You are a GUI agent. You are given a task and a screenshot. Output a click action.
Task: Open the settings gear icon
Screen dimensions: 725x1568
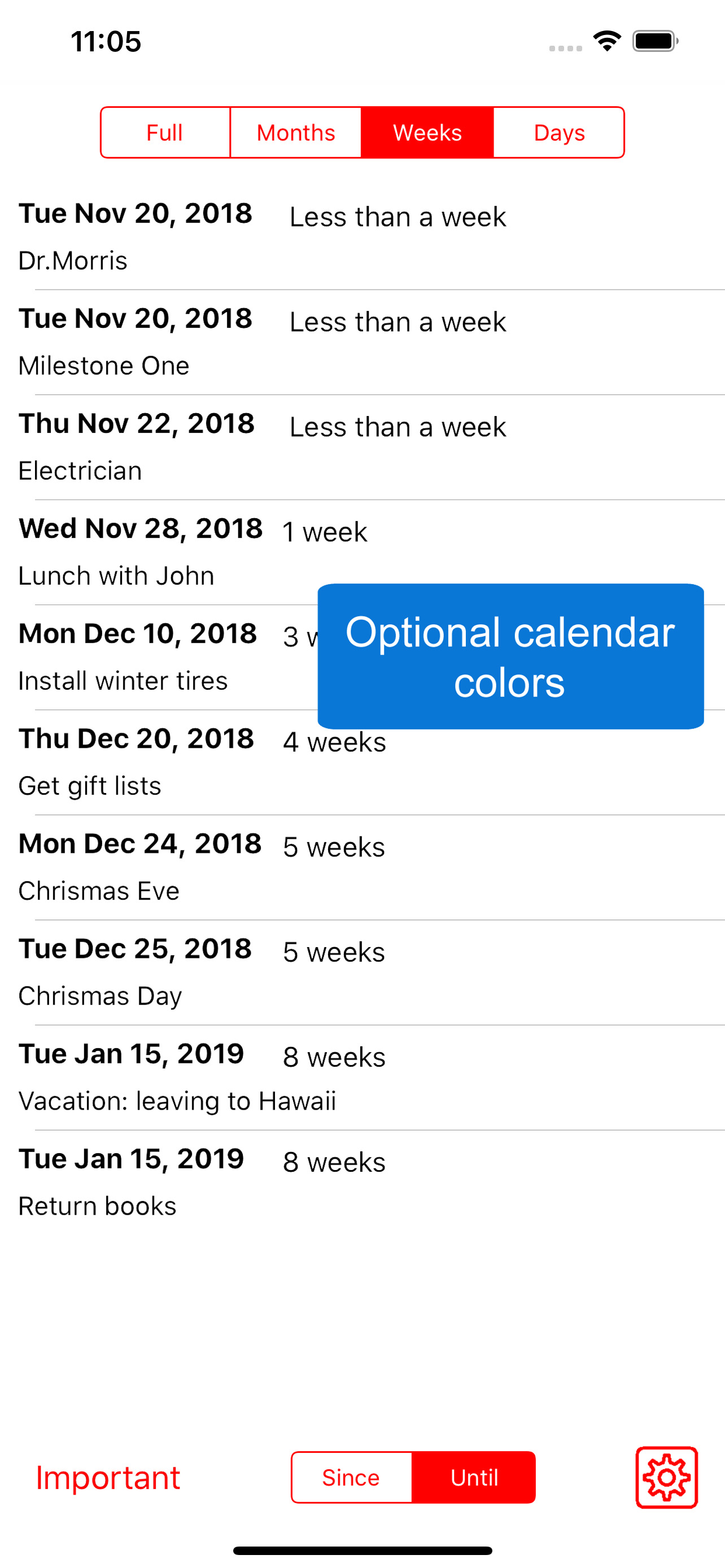point(667,1477)
